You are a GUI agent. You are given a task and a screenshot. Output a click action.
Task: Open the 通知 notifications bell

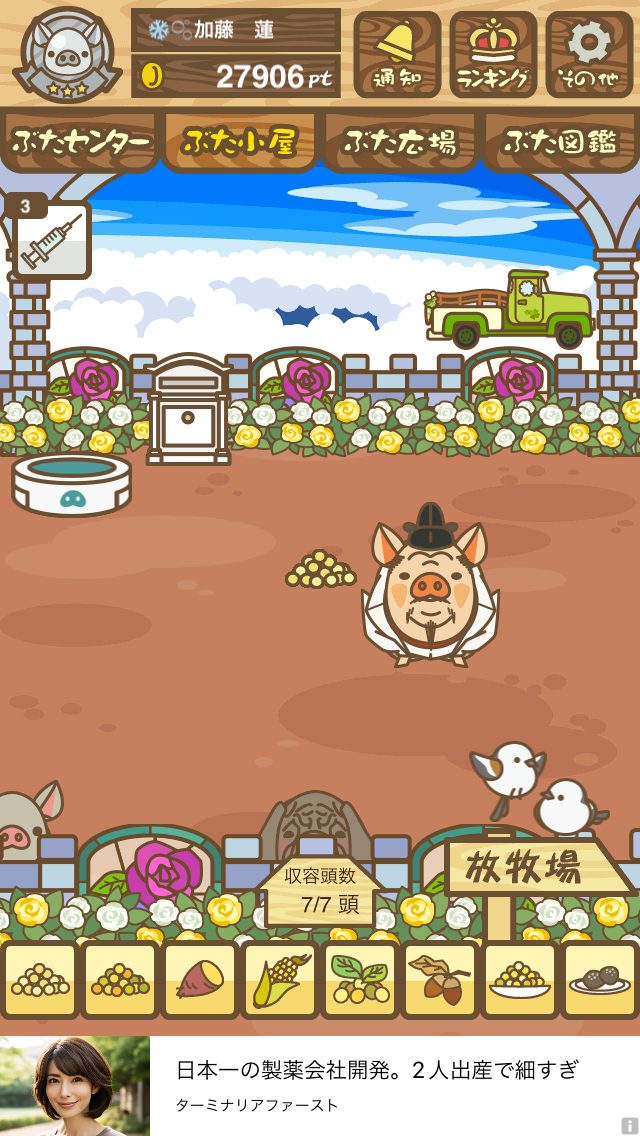397,54
